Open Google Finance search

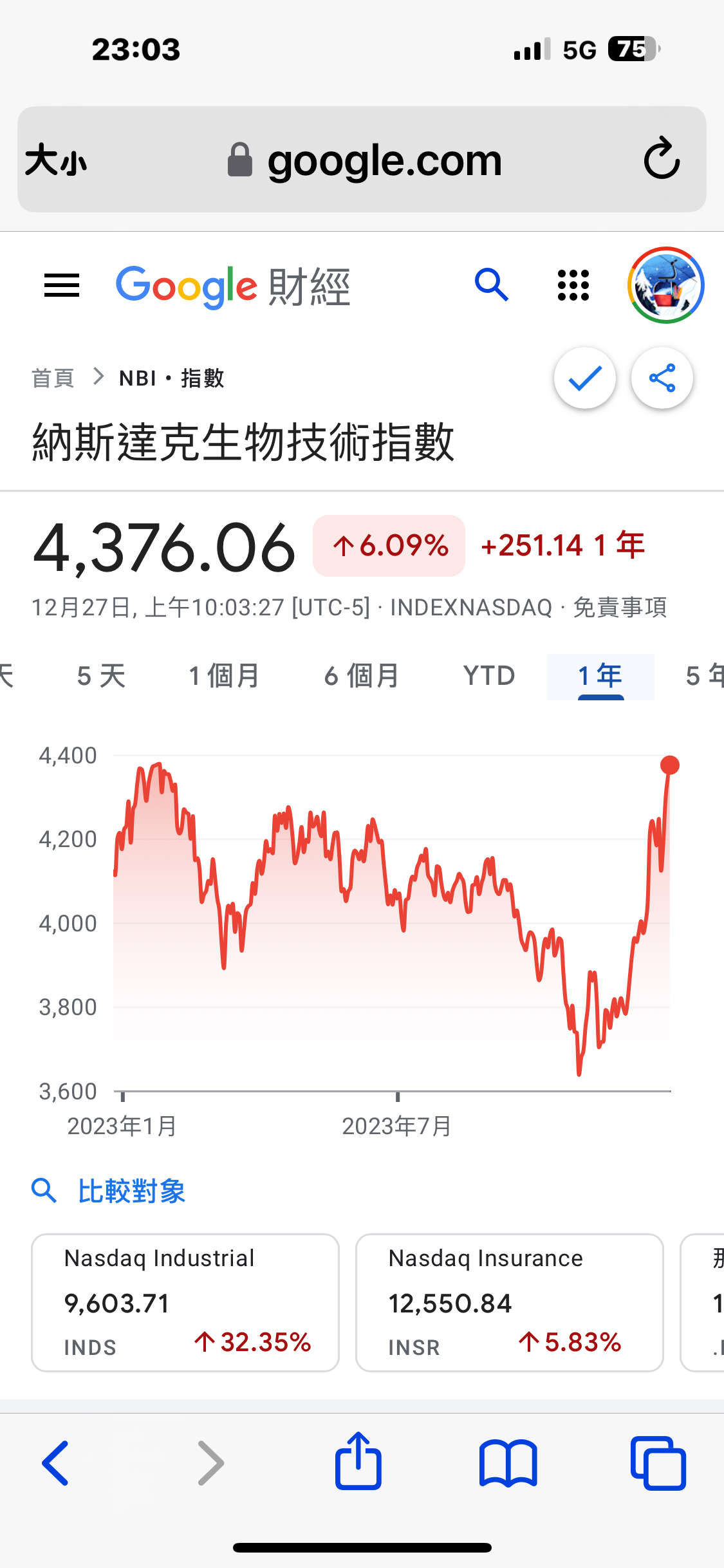click(x=492, y=285)
